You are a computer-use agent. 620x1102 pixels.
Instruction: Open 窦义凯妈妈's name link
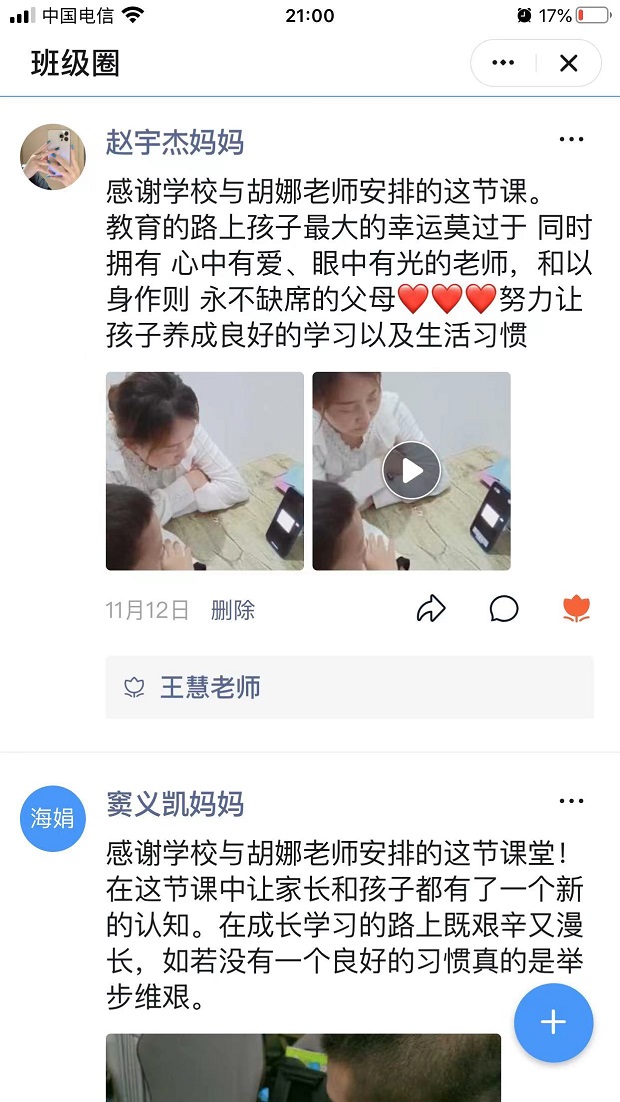click(x=175, y=803)
